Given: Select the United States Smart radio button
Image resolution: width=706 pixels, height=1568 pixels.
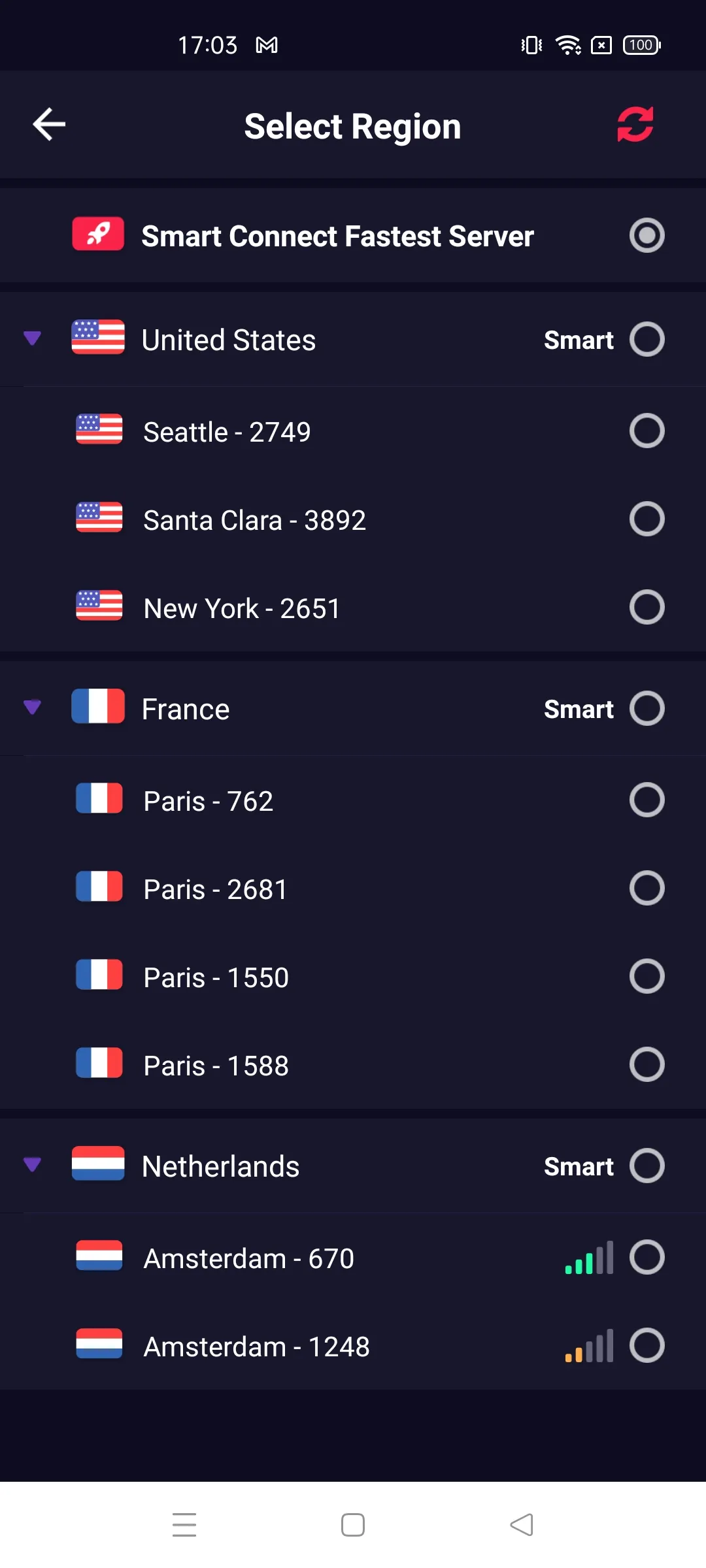Looking at the screenshot, I should point(647,339).
